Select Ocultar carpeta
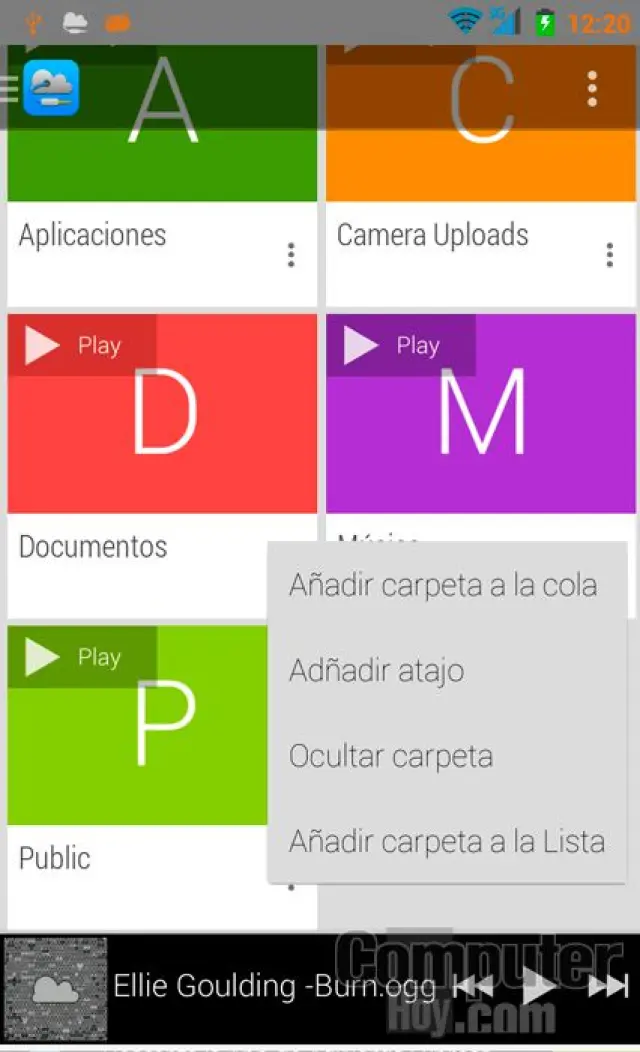Viewport: 640px width, 1052px height. (x=391, y=756)
